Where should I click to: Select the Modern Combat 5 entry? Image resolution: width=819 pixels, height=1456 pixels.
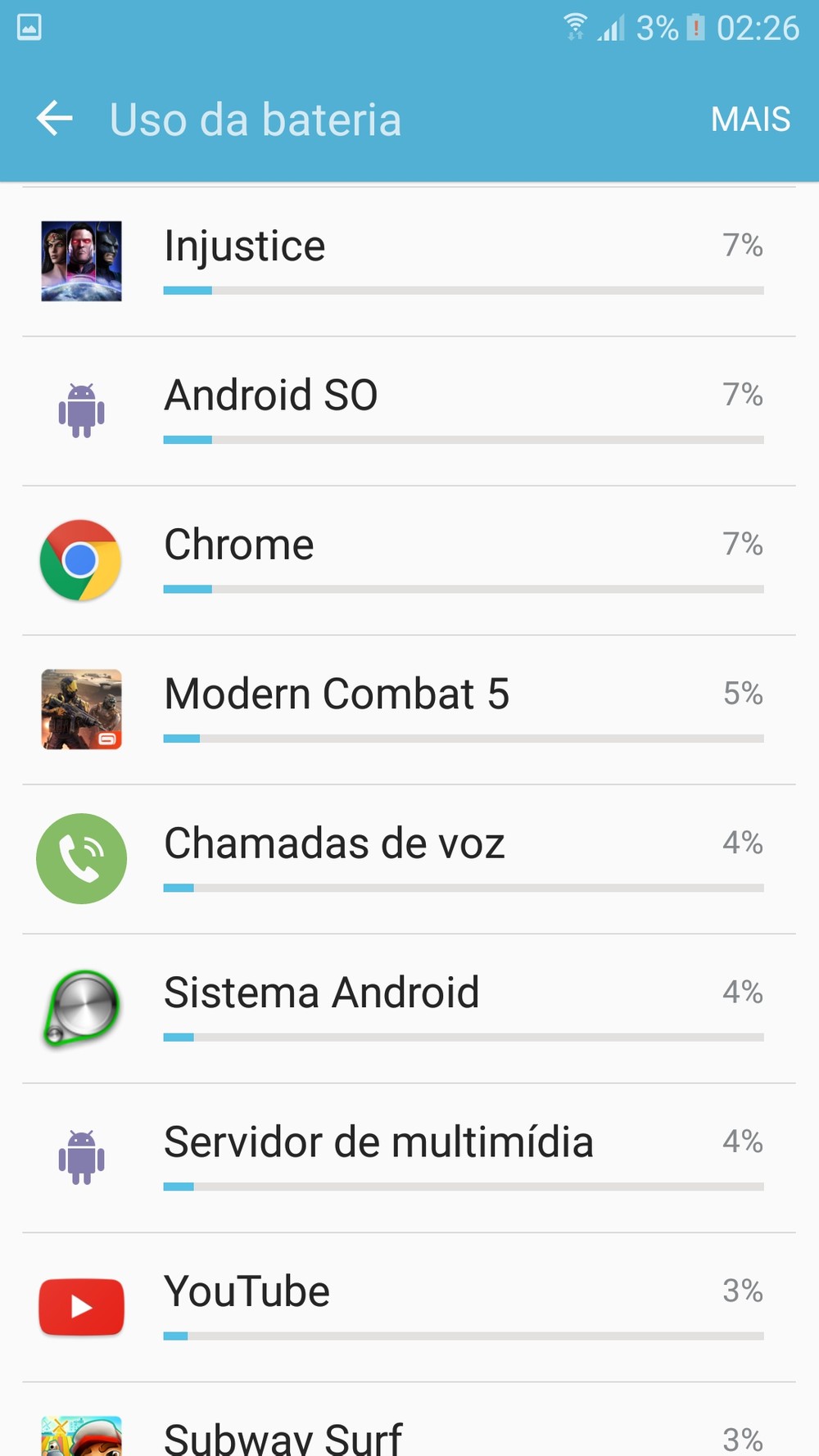409,710
